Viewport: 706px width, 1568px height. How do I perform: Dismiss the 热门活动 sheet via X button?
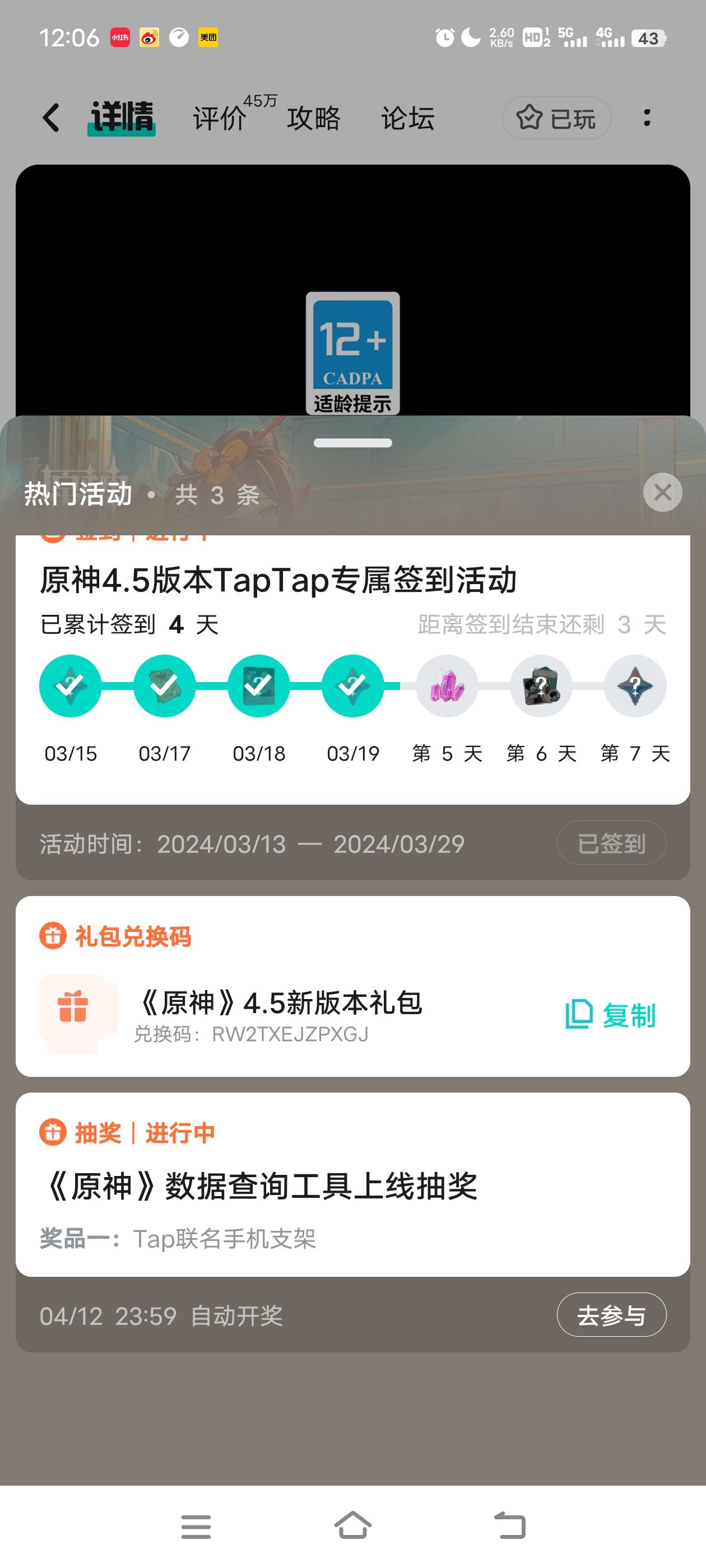click(x=662, y=492)
